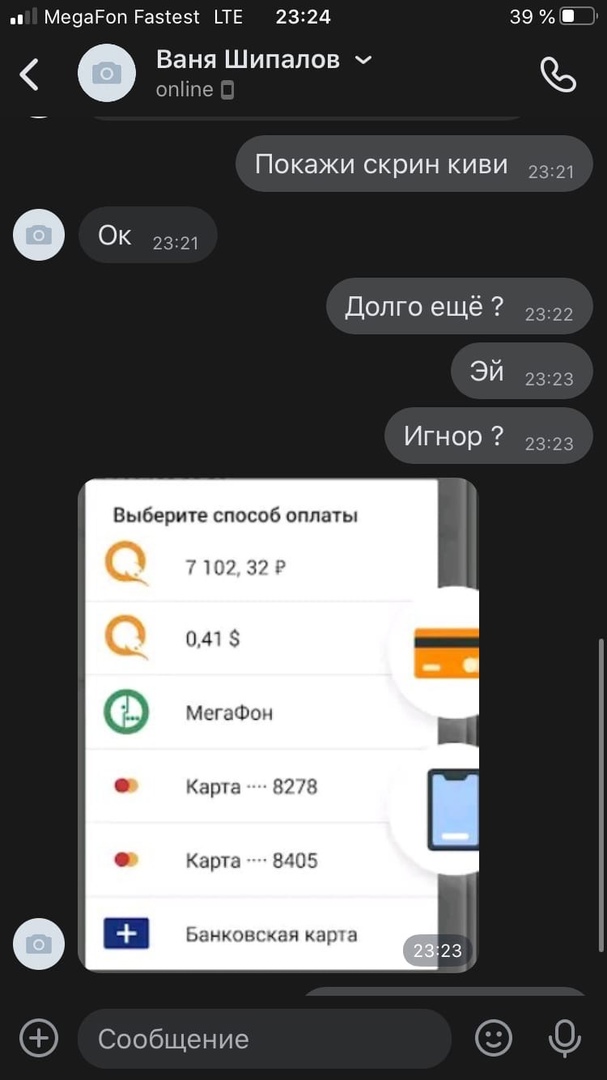Open the attachment plus menu

tap(38, 1038)
